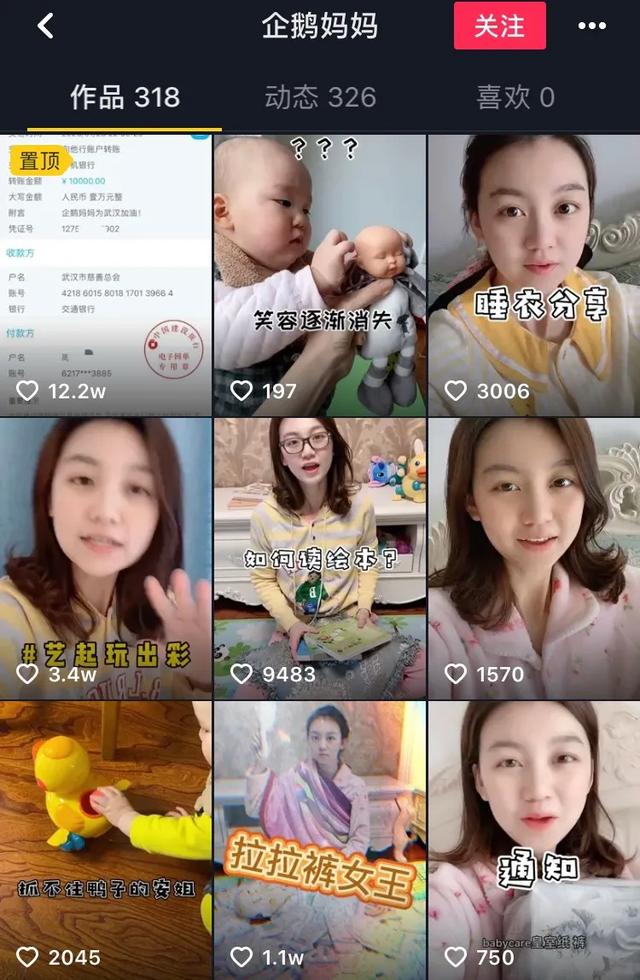This screenshot has height=980, width=640.
Task: Open the three-dot overflow menu
Action: point(592,26)
